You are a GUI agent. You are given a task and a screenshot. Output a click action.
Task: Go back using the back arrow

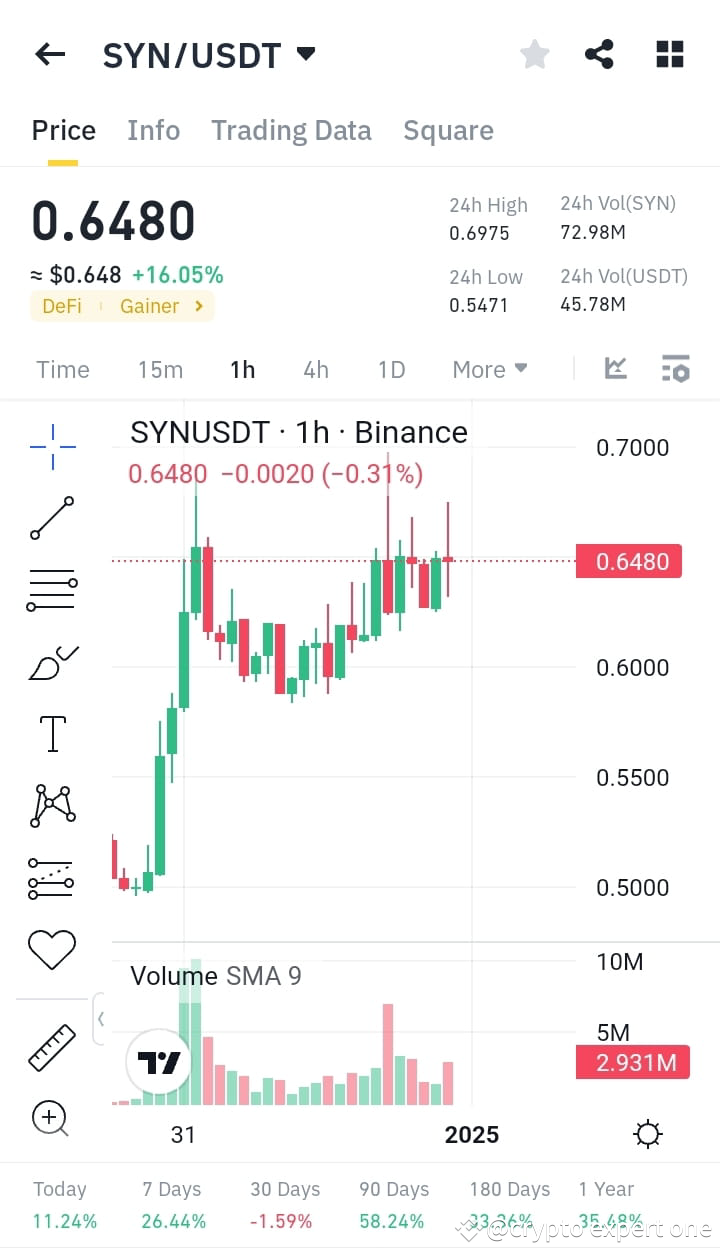[49, 54]
